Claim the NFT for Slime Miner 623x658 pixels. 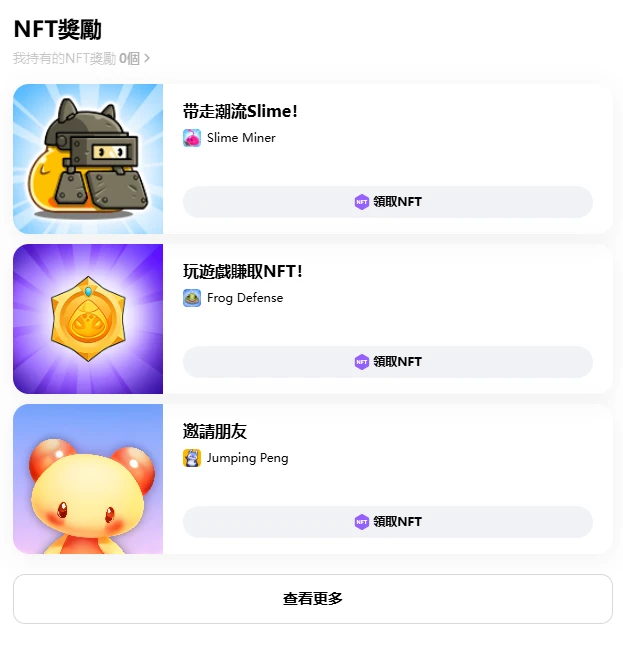(387, 202)
